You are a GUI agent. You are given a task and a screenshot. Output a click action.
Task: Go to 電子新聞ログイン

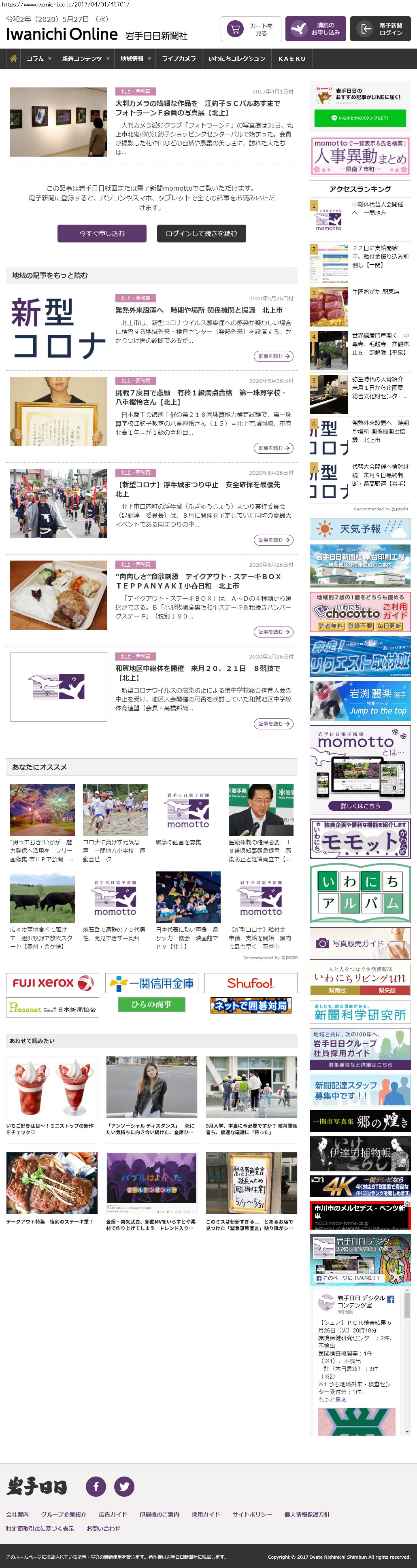[380, 29]
